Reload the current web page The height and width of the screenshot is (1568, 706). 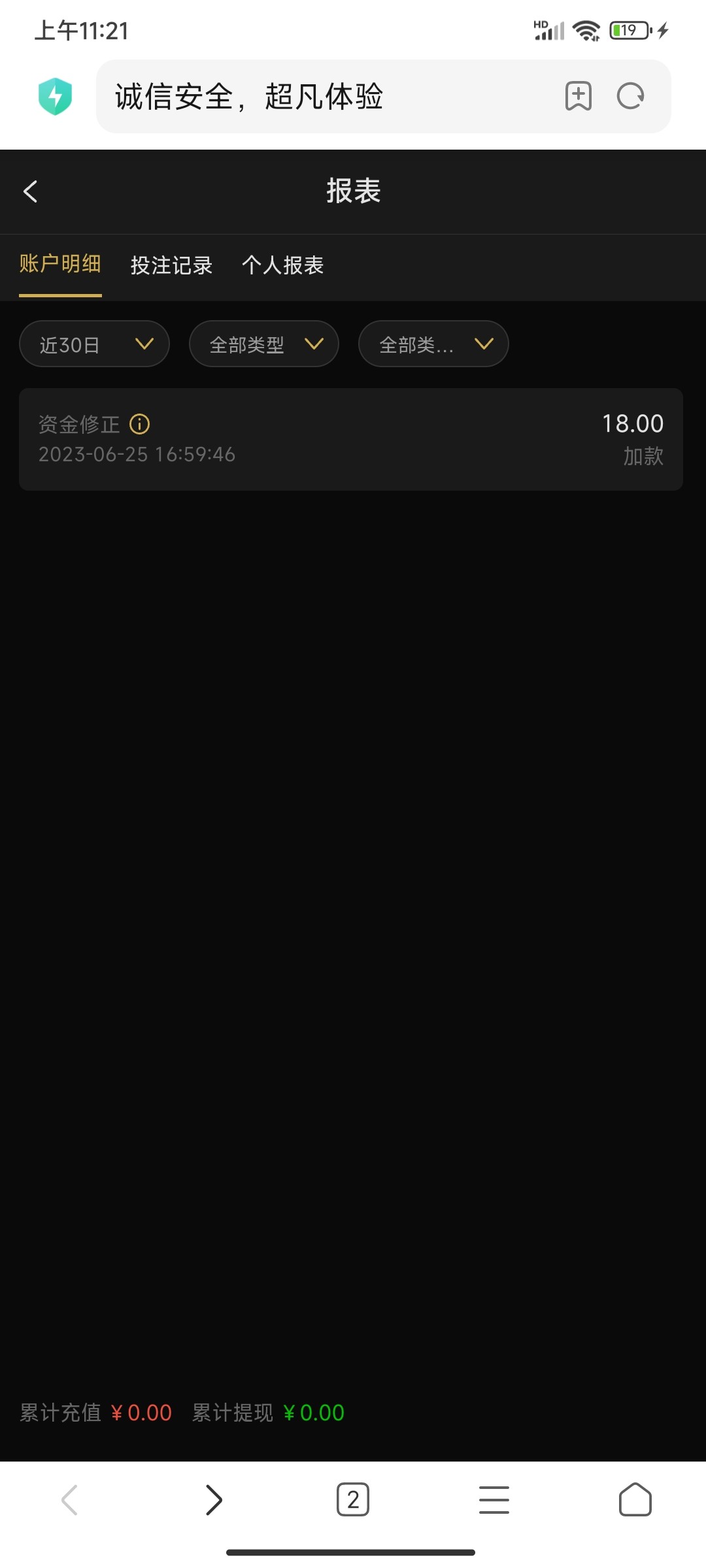point(630,97)
